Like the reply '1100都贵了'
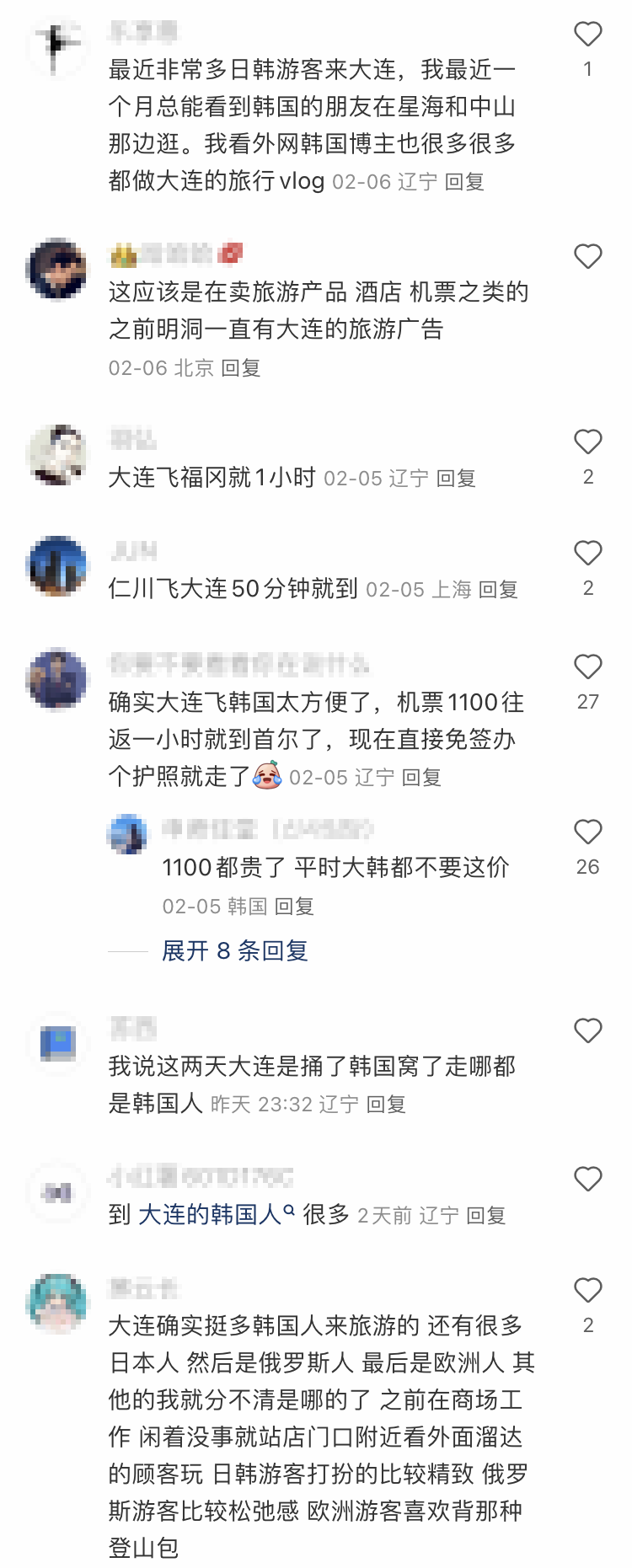 click(x=587, y=832)
